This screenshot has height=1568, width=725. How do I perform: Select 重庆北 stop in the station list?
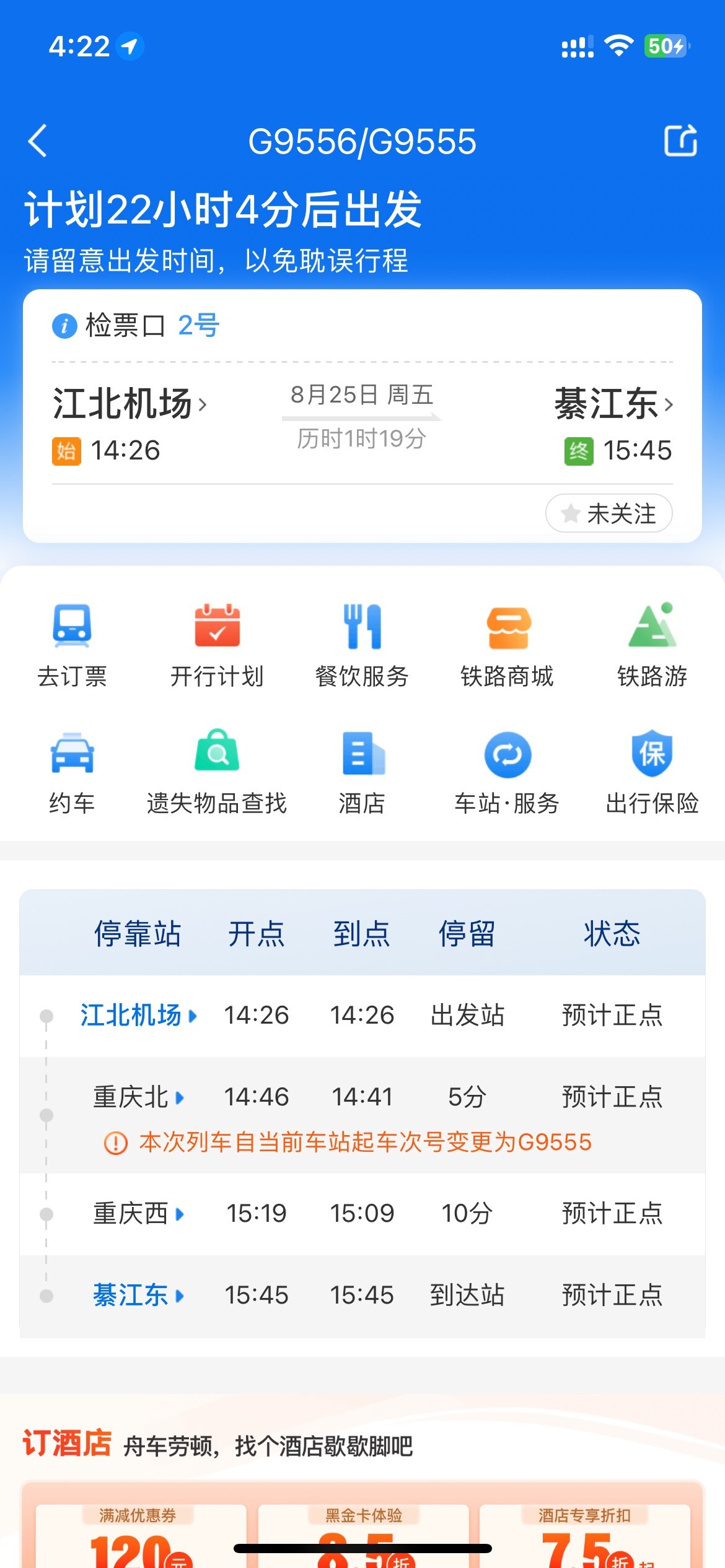coord(138,1097)
